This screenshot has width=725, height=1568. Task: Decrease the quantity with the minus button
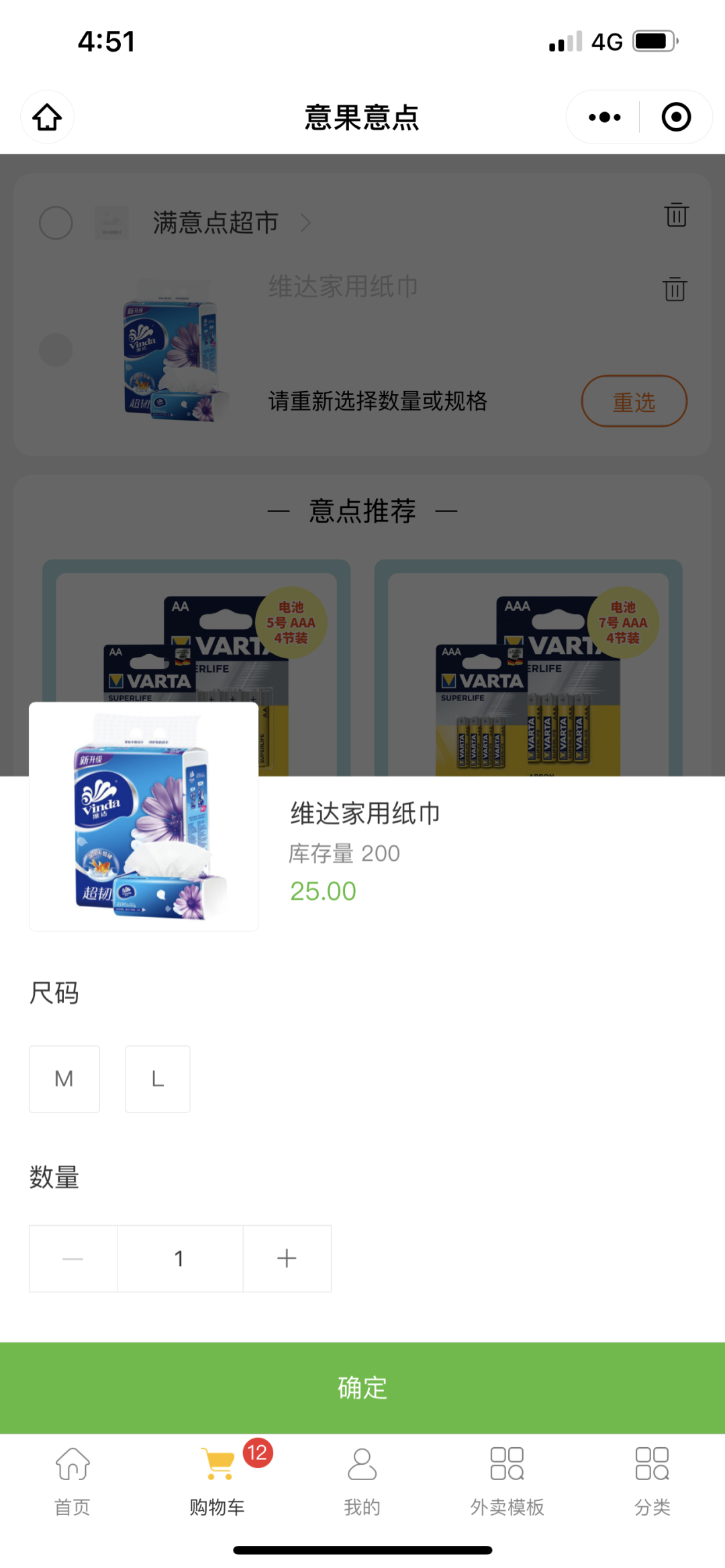tap(73, 1258)
